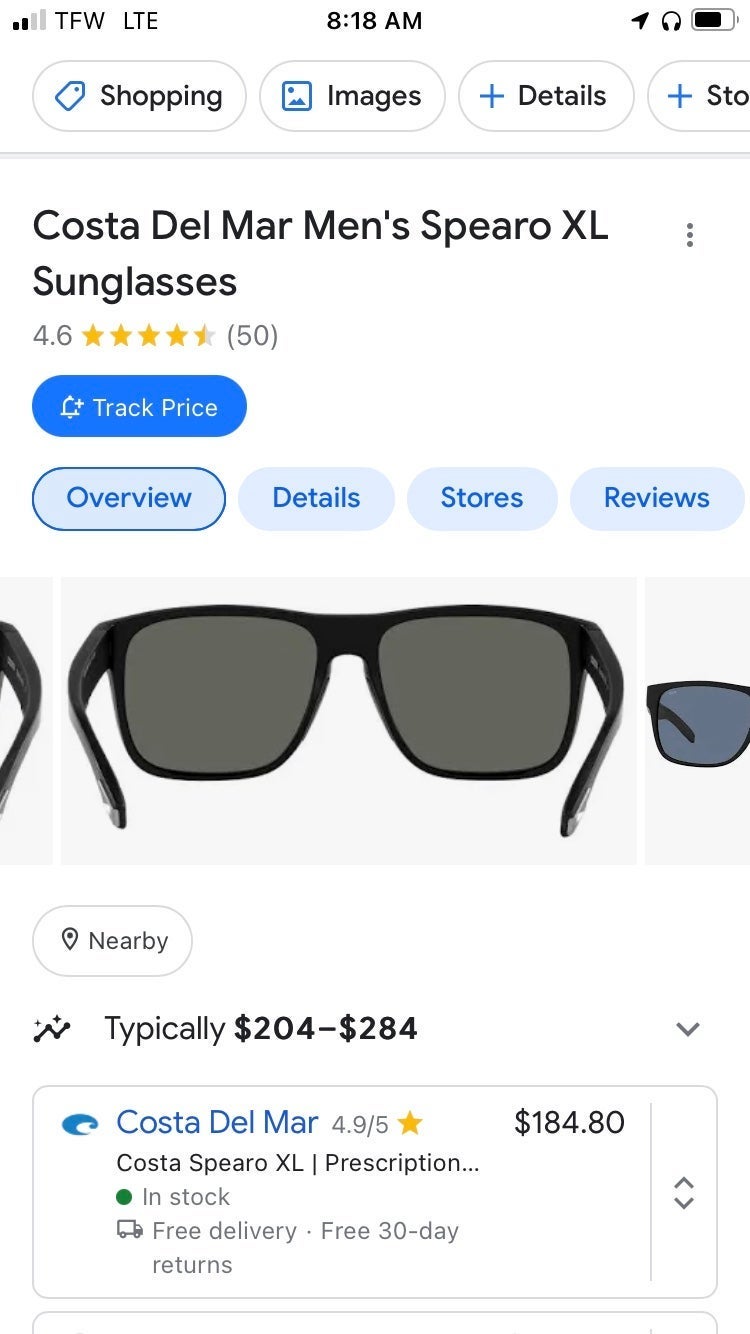
Task: Select the Shopping filter chip
Action: (x=139, y=96)
